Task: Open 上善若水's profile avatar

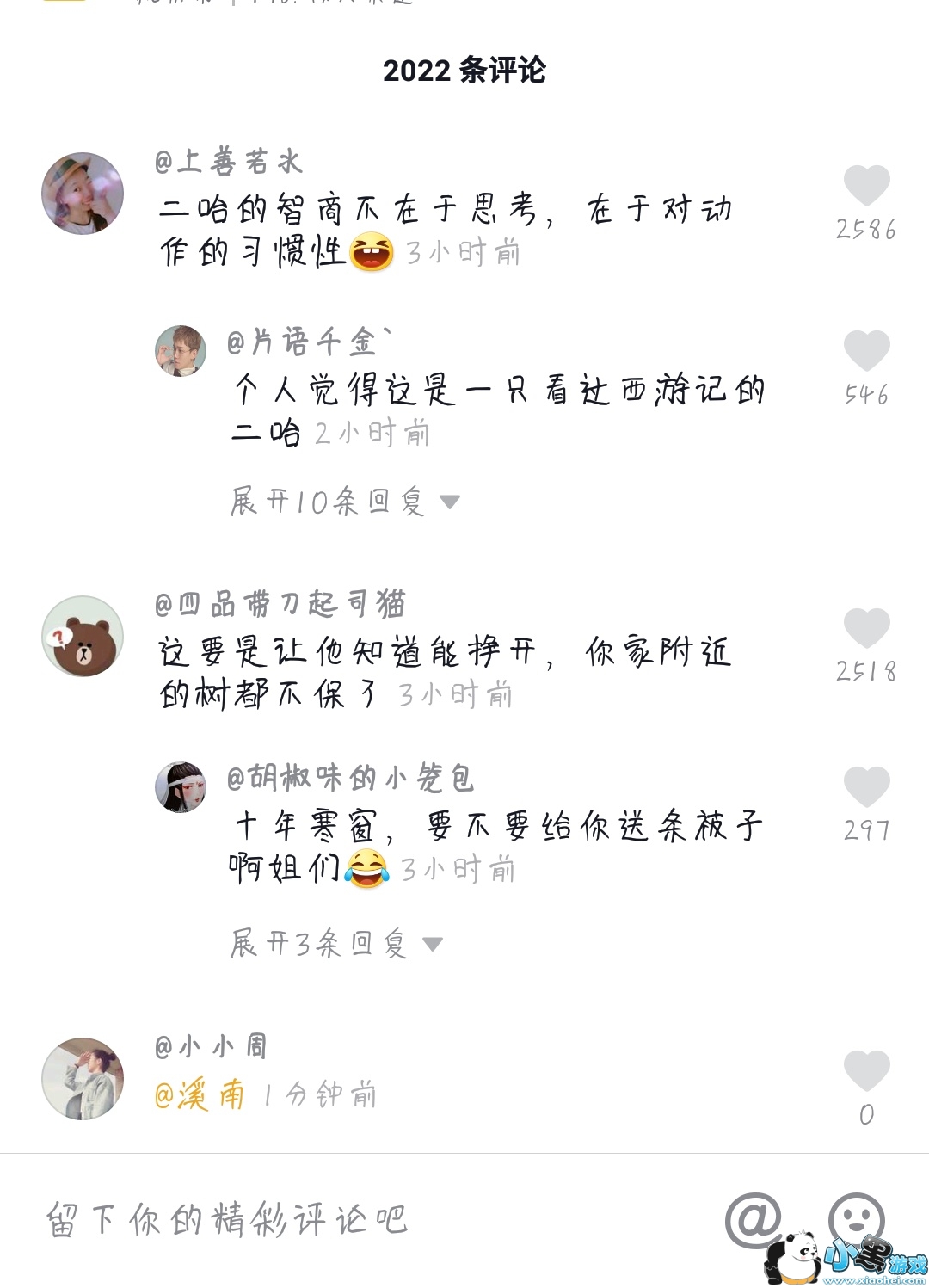Action: [x=83, y=194]
